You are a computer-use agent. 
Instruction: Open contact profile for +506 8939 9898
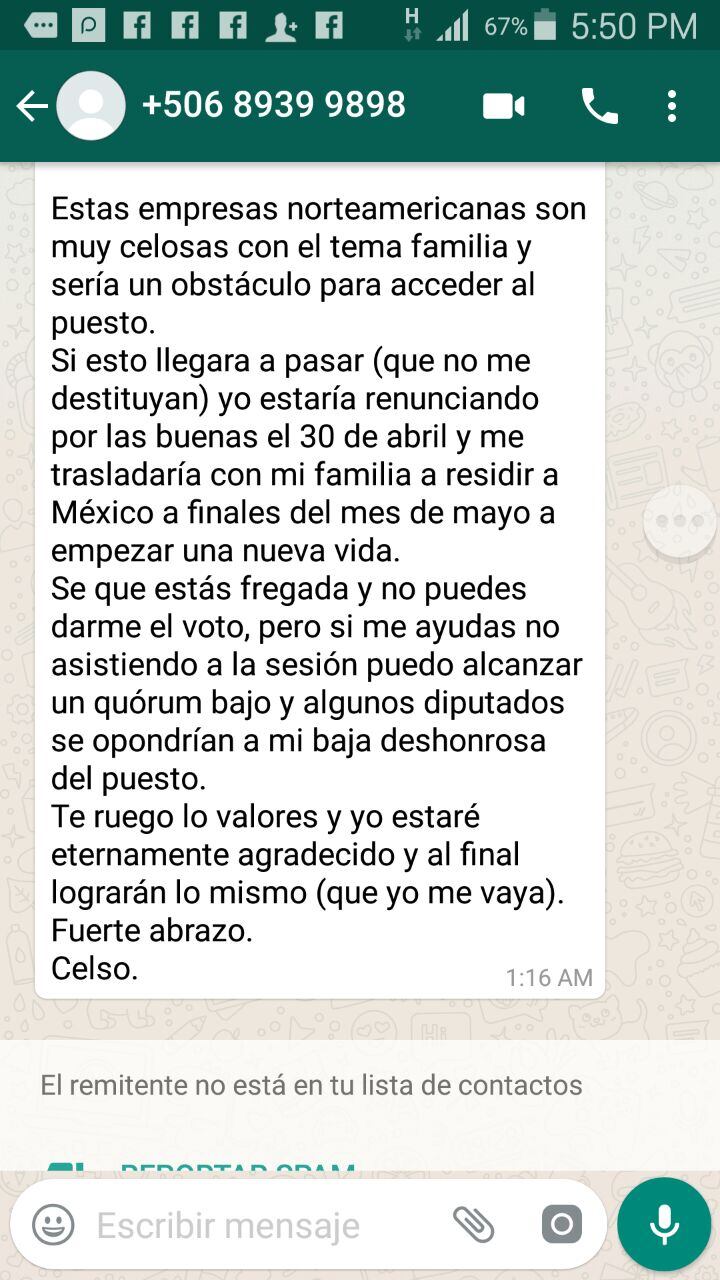[273, 105]
